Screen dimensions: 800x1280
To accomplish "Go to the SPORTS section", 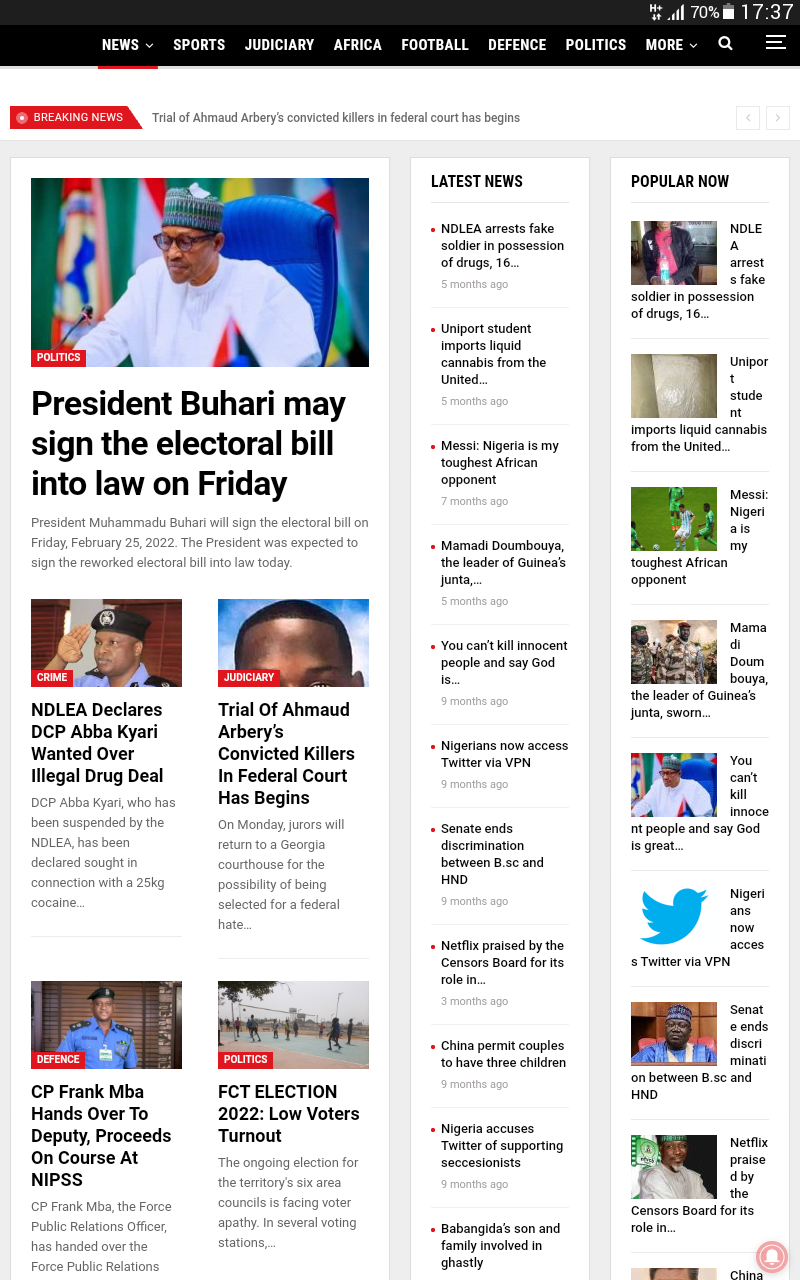I will click(x=199, y=45).
